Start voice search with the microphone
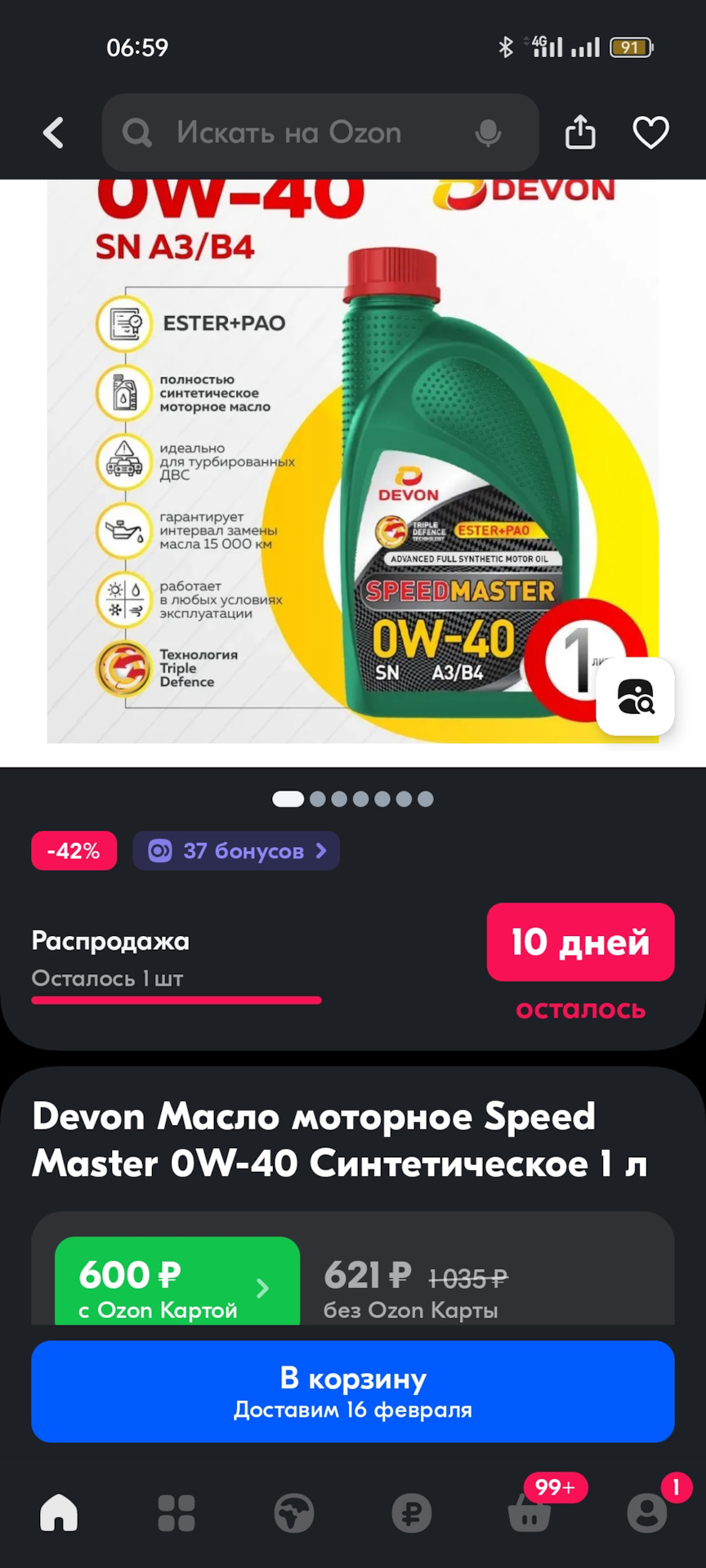Screen dimensions: 706x1568 click(x=488, y=132)
